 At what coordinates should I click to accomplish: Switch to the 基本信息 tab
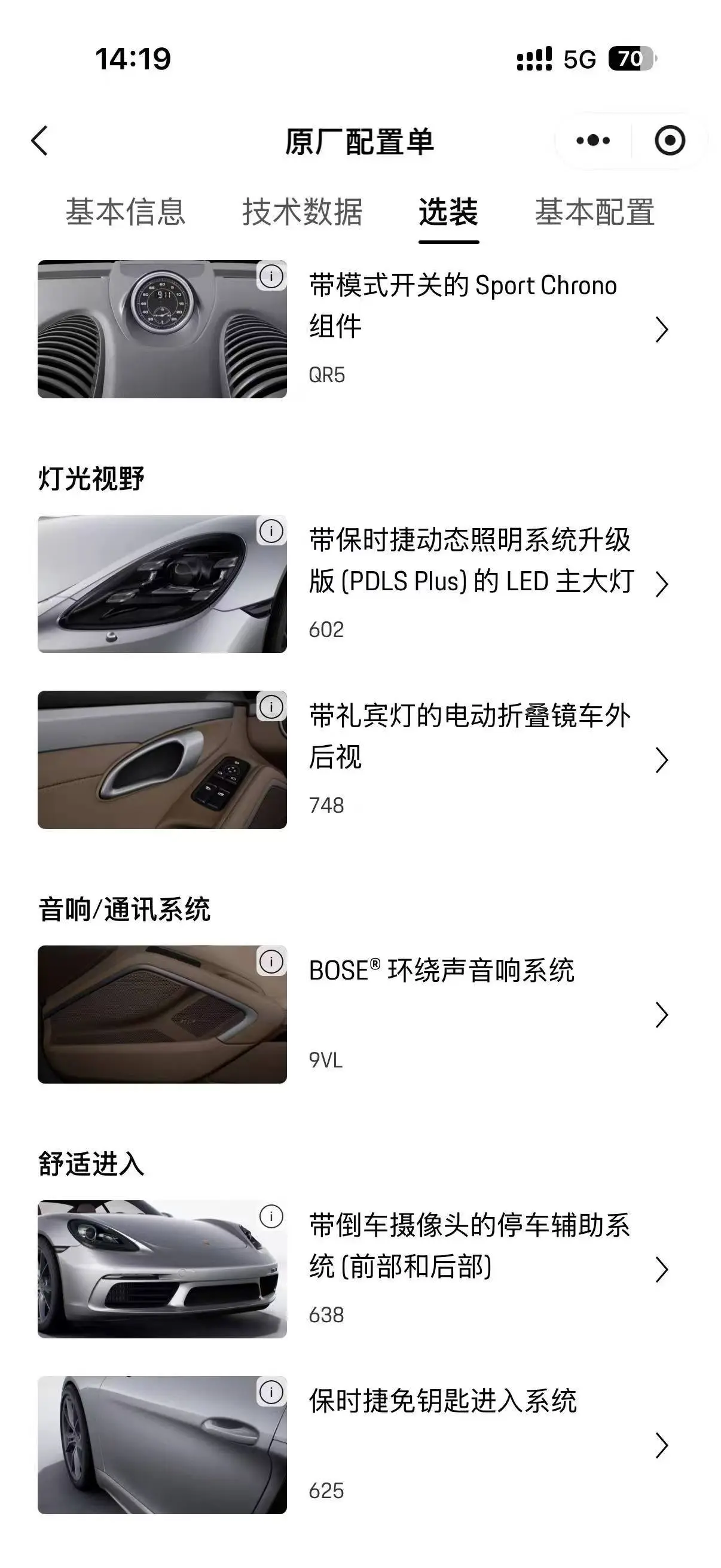(x=126, y=212)
